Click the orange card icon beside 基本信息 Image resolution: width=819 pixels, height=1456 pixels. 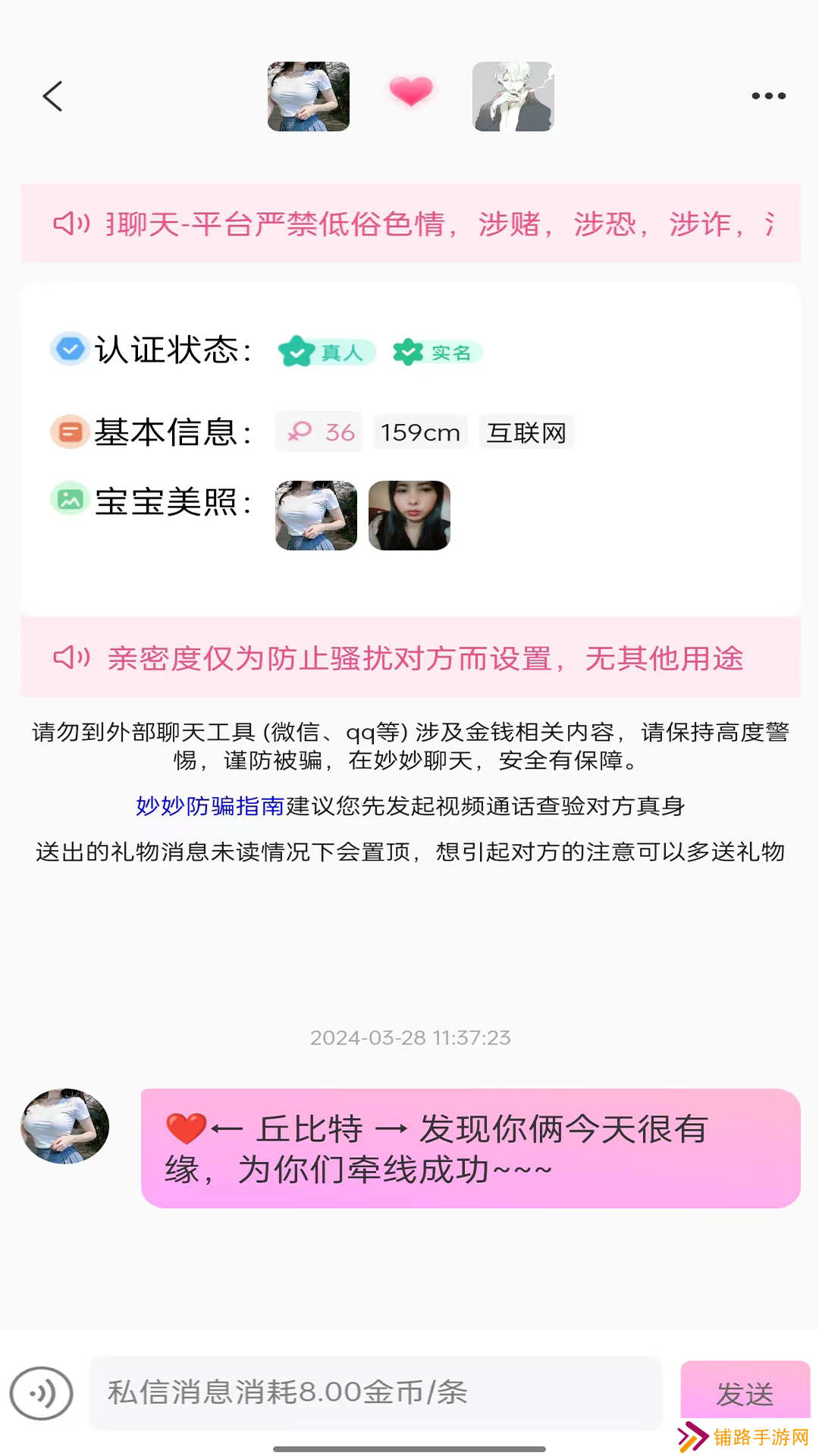pos(69,431)
